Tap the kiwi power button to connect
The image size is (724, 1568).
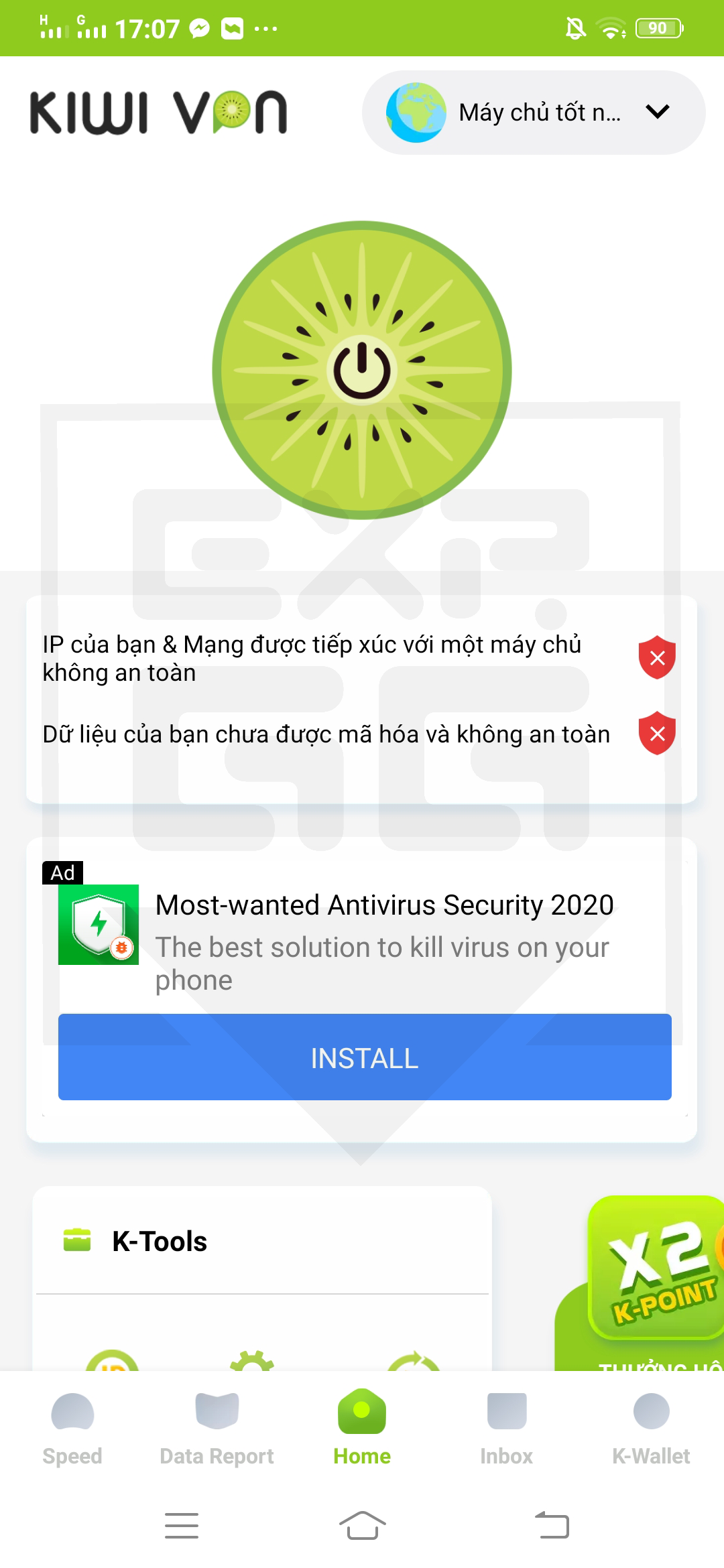click(362, 371)
